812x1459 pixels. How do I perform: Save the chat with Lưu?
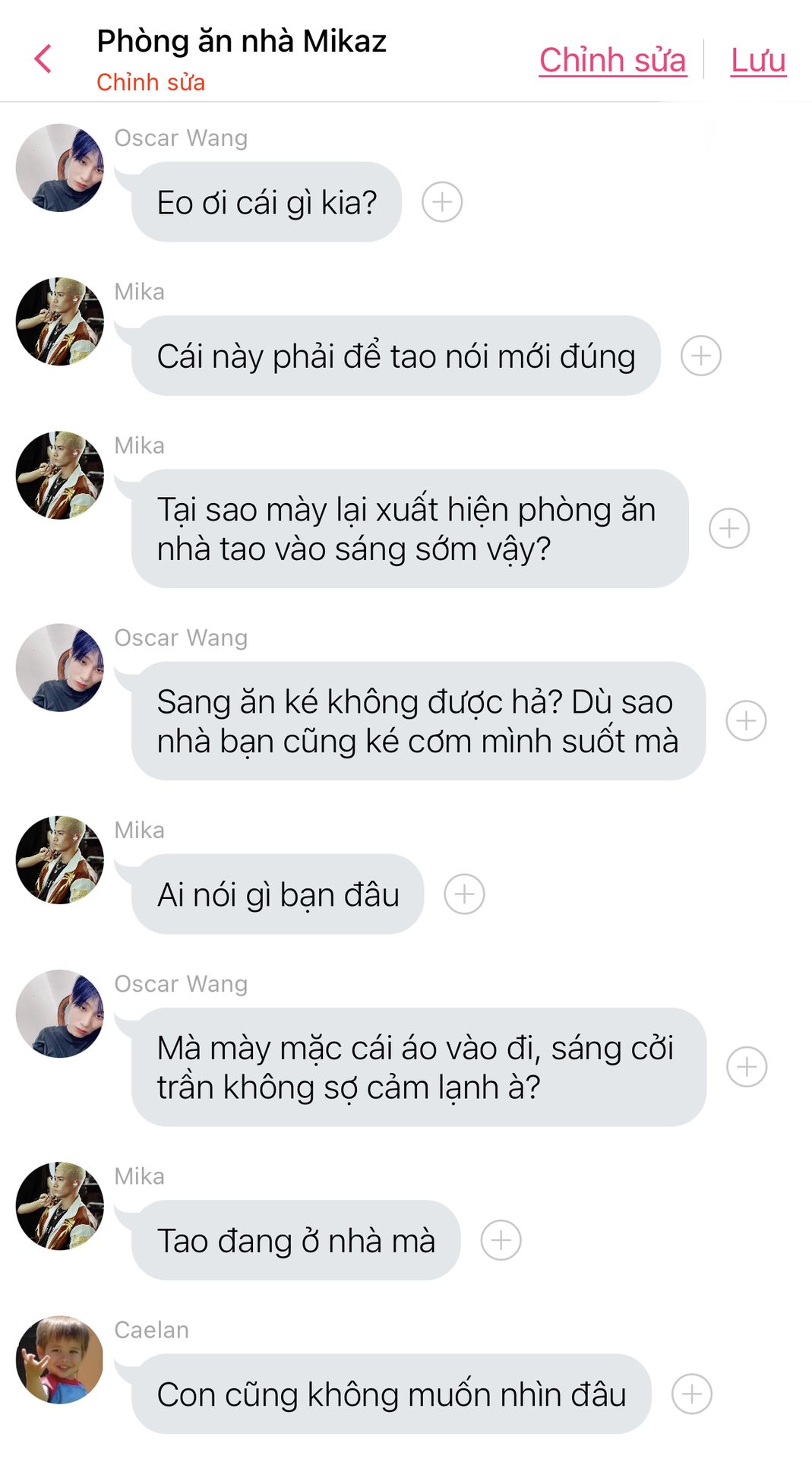pos(758,60)
